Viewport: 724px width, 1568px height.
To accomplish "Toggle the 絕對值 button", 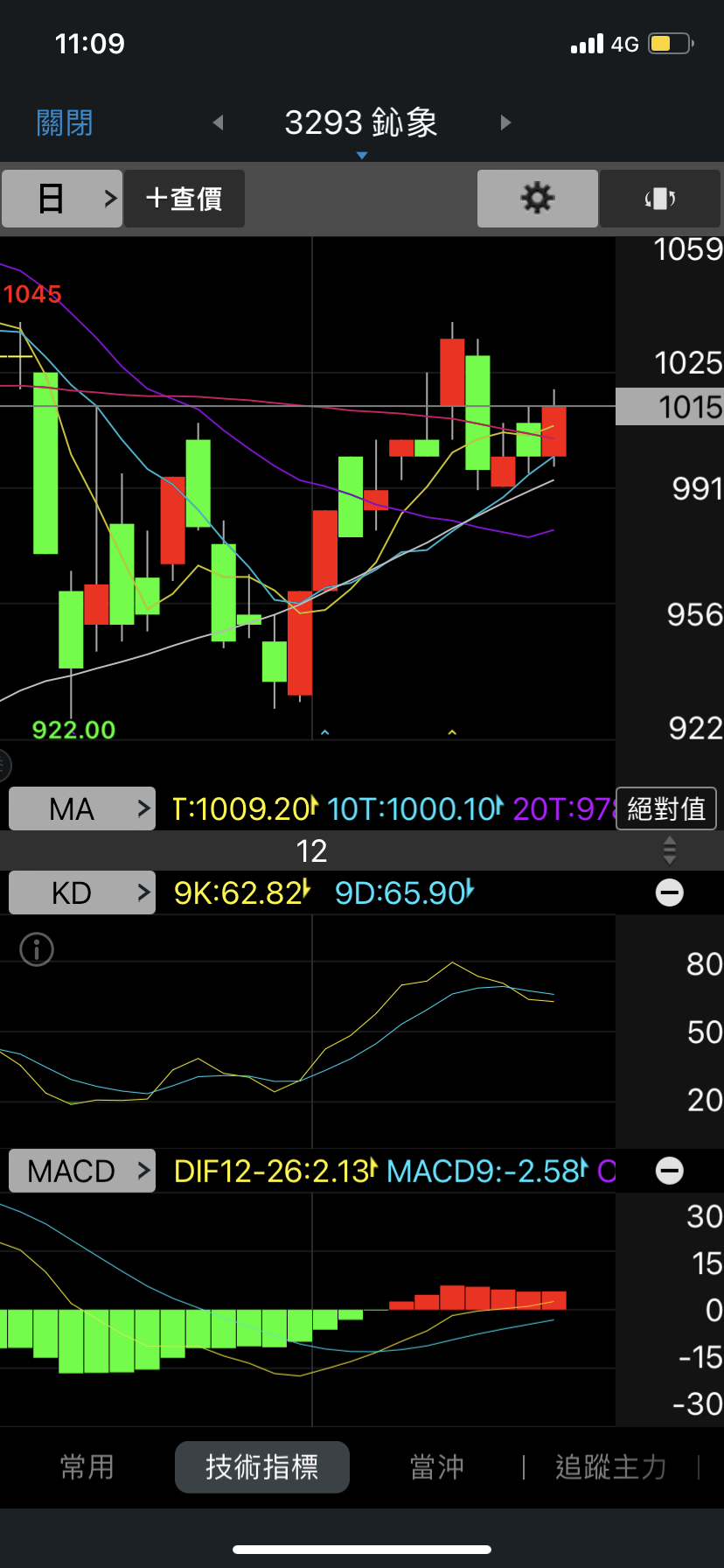I will coord(666,808).
